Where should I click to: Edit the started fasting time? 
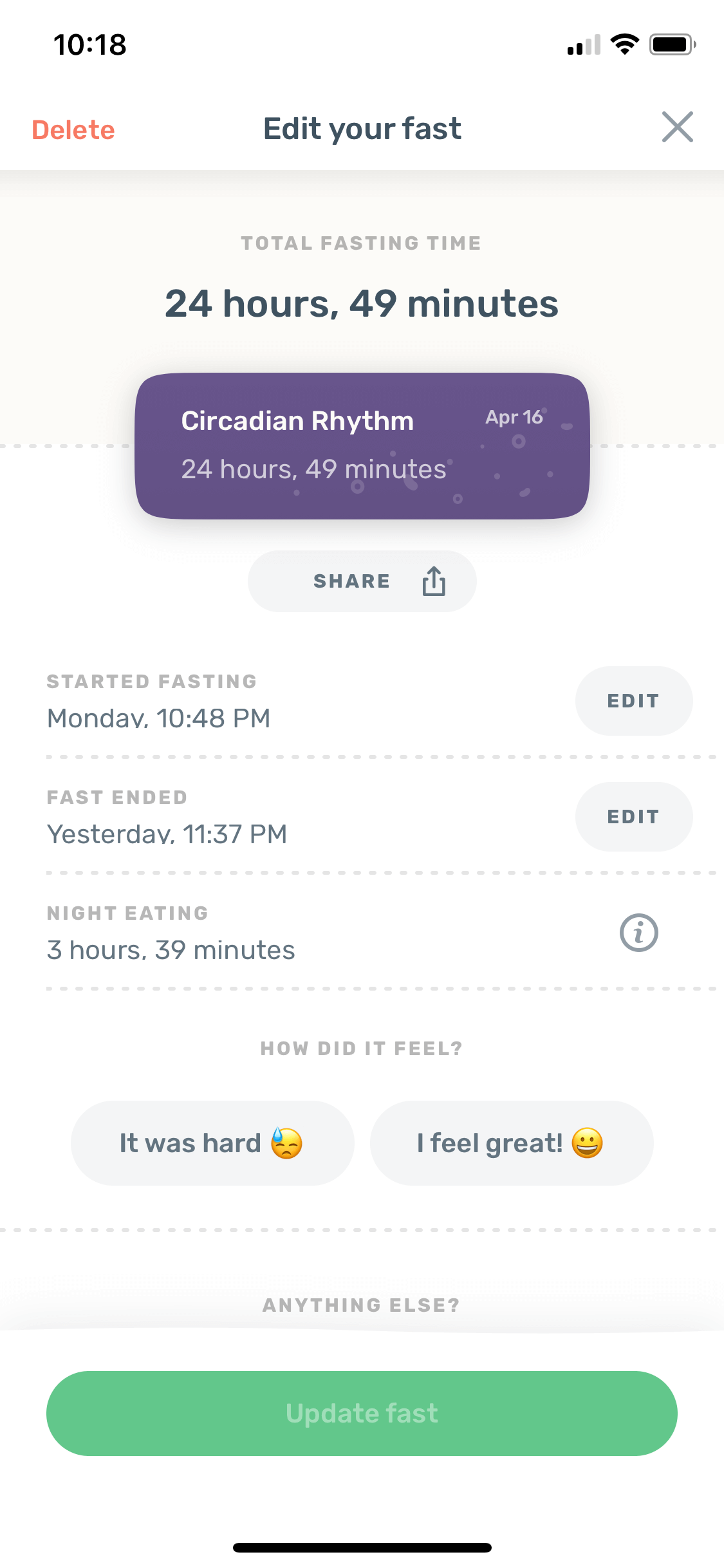633,701
